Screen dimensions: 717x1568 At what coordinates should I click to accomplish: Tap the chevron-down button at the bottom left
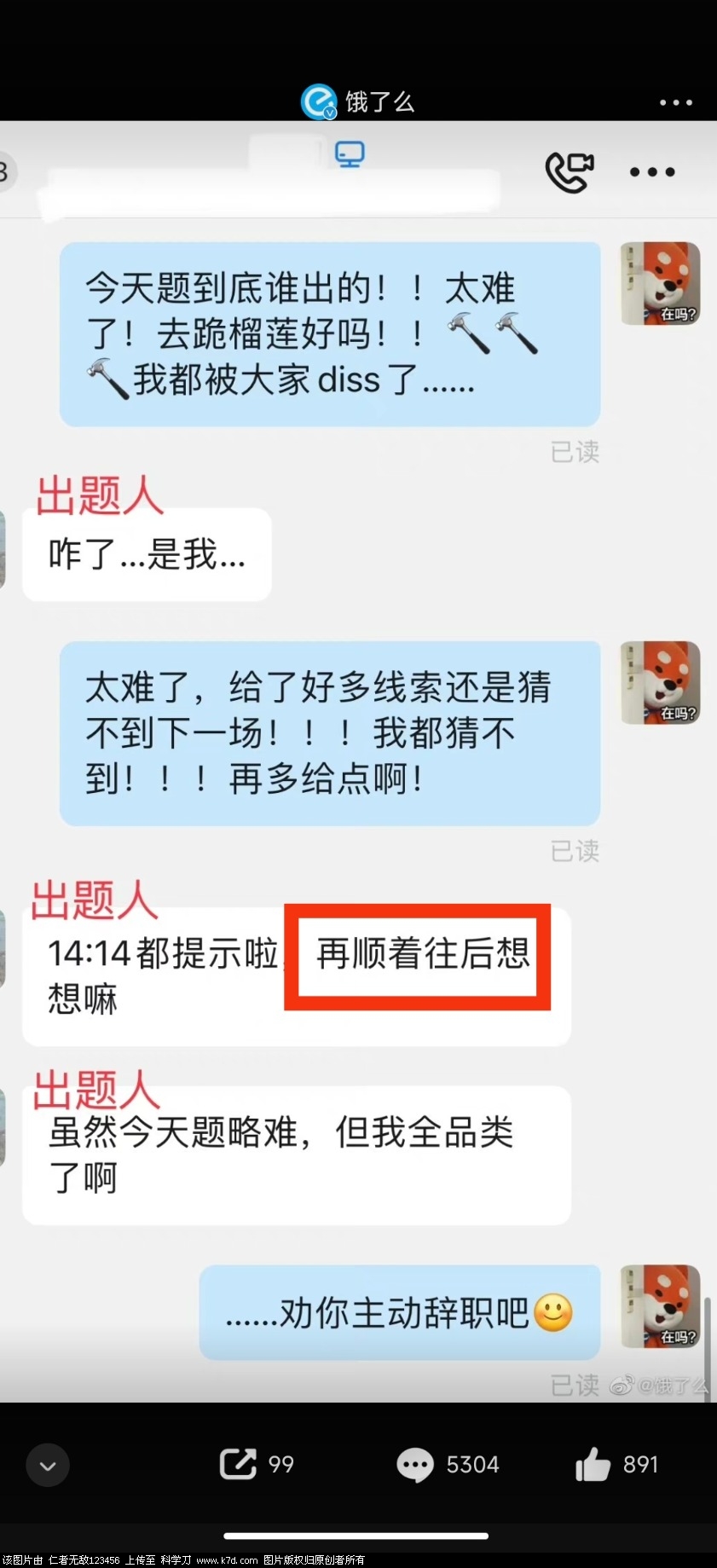point(48,1465)
